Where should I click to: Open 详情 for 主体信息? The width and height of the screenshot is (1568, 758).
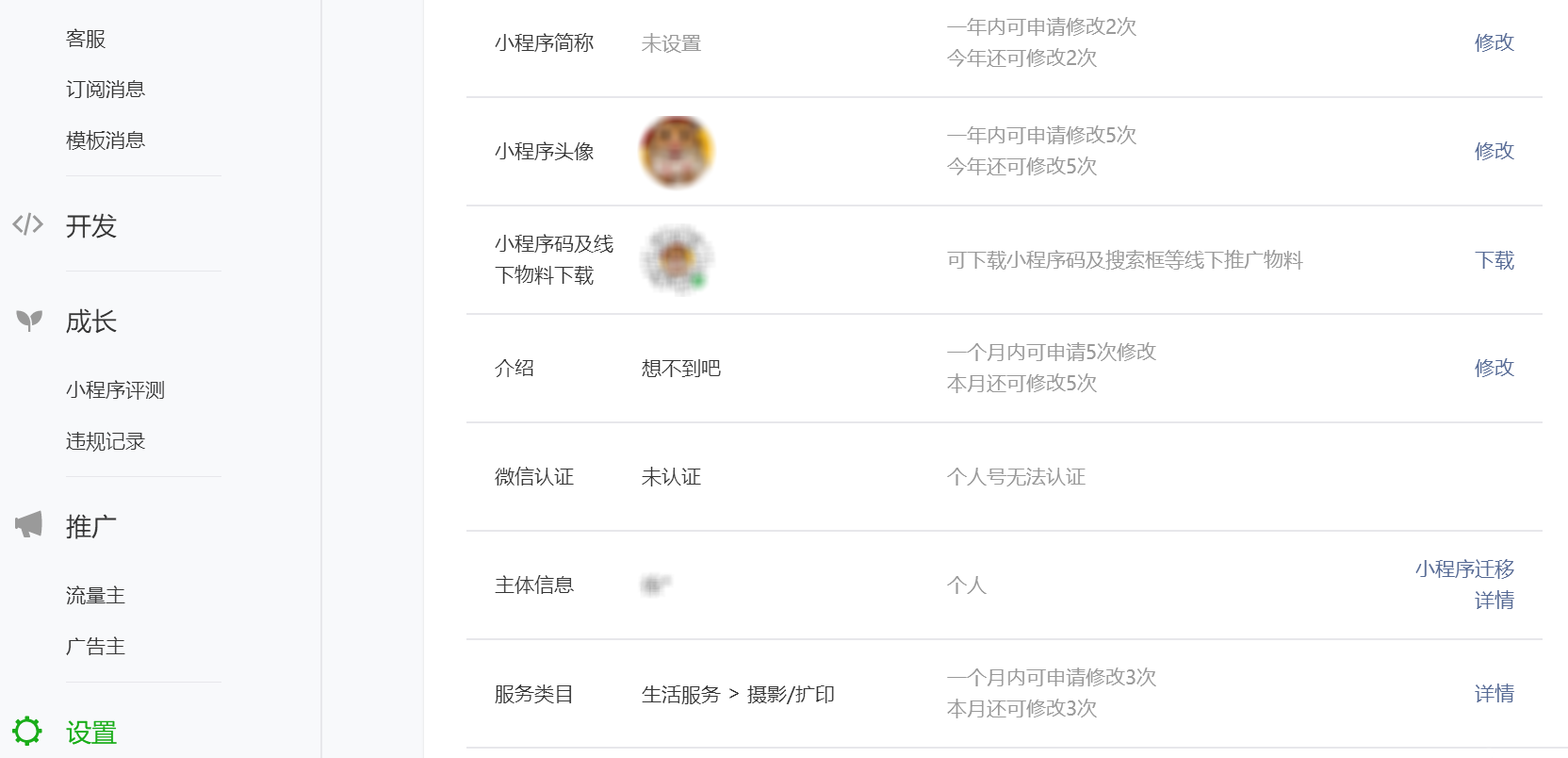click(1494, 601)
